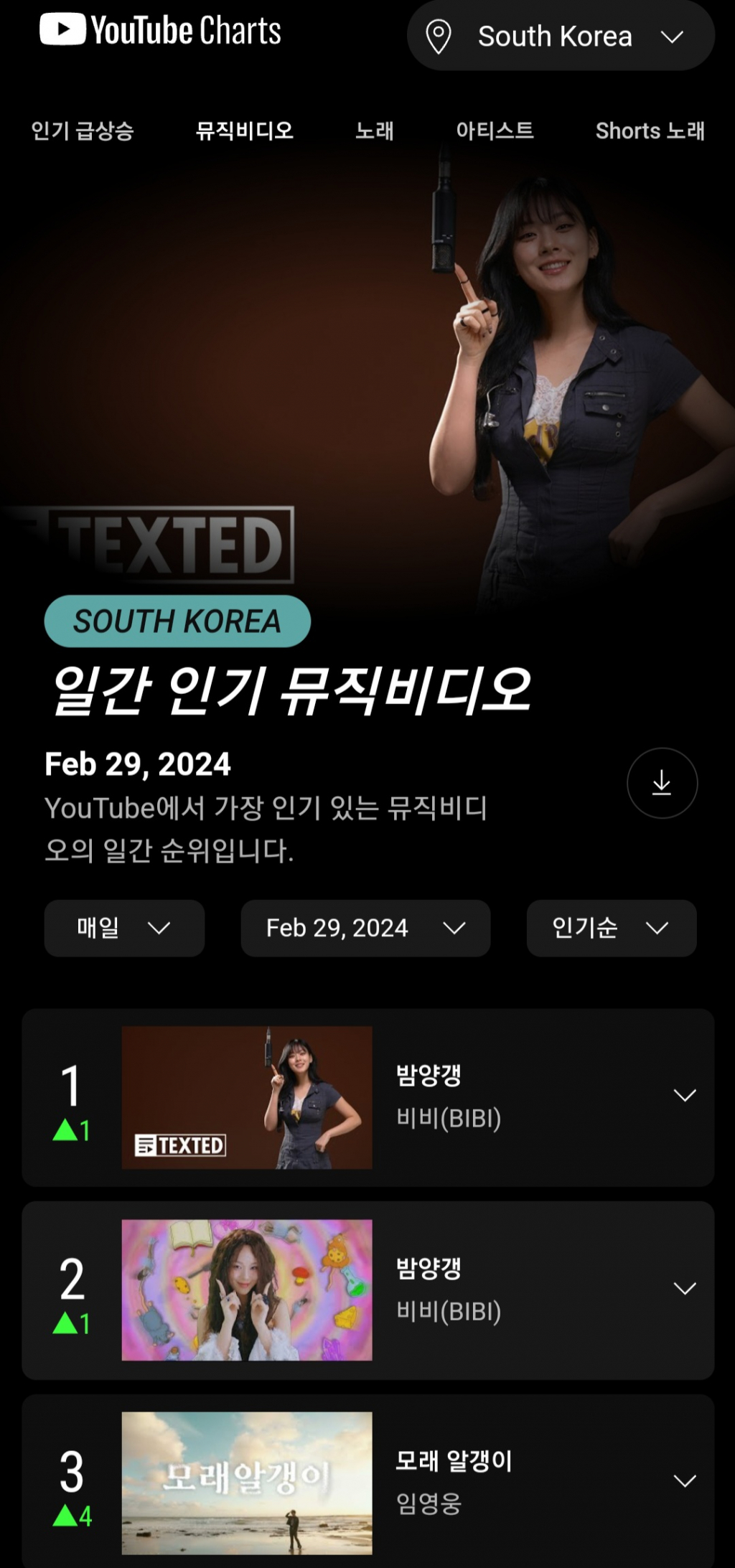
Task: Switch to the Shorts 노래 tab
Action: click(650, 131)
